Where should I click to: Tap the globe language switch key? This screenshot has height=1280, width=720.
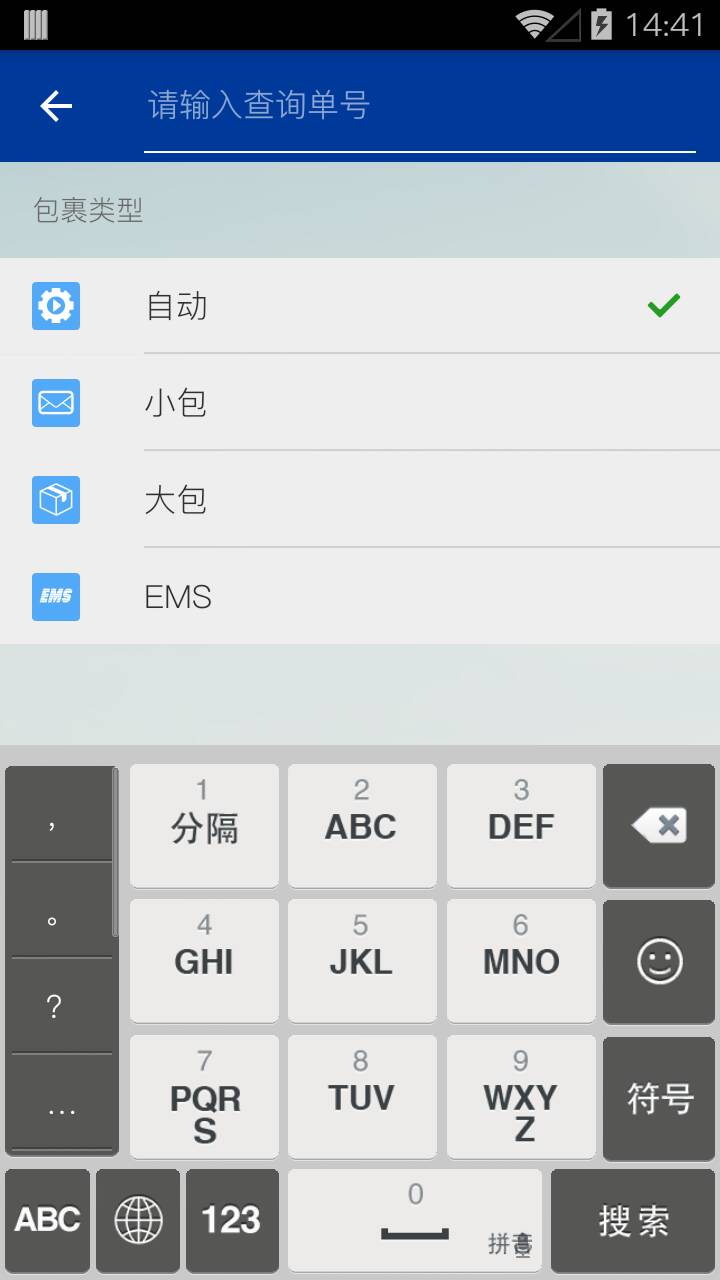[x=138, y=1221]
